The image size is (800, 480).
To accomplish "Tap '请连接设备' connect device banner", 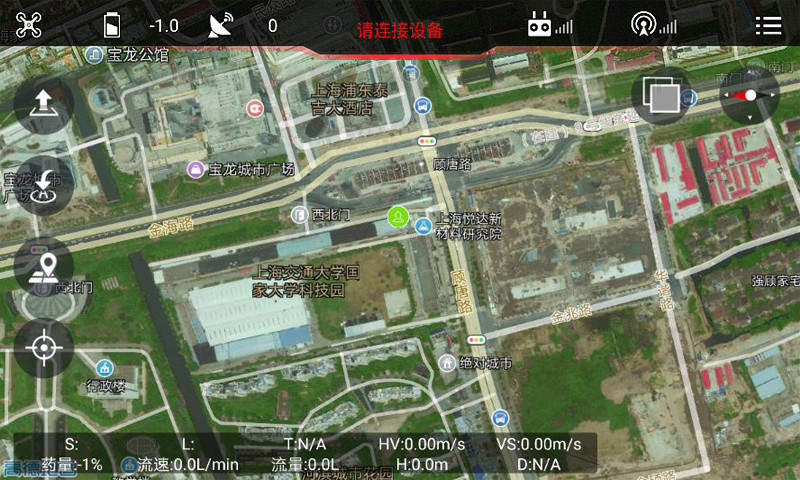I will 400,30.
